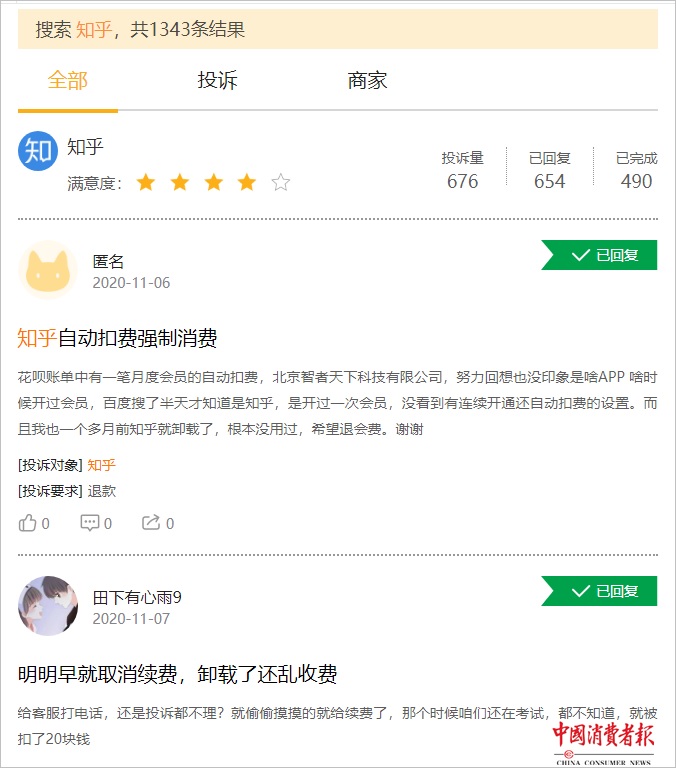Open complaint 知乎自动扣费强制消费
Image resolution: width=676 pixels, height=768 pixels.
tap(117, 338)
